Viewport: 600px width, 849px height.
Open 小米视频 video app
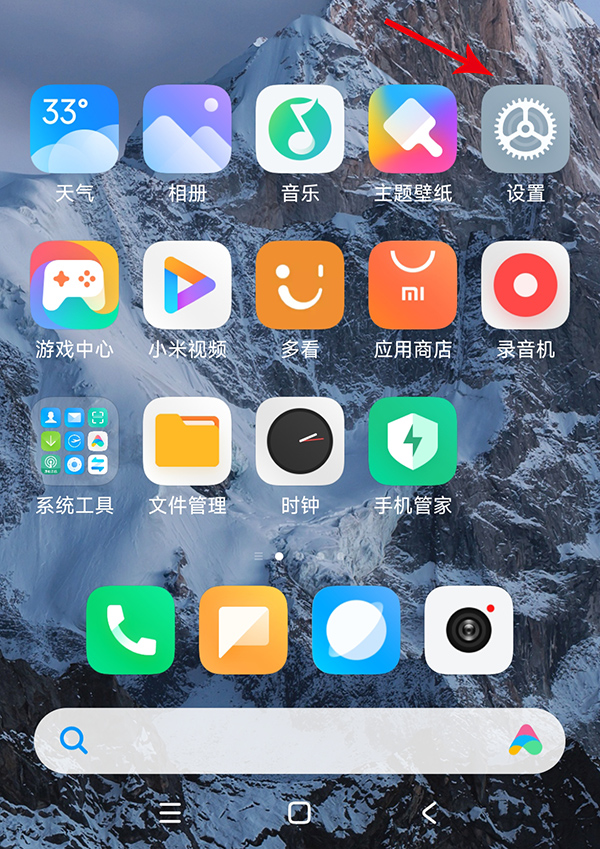(187, 285)
